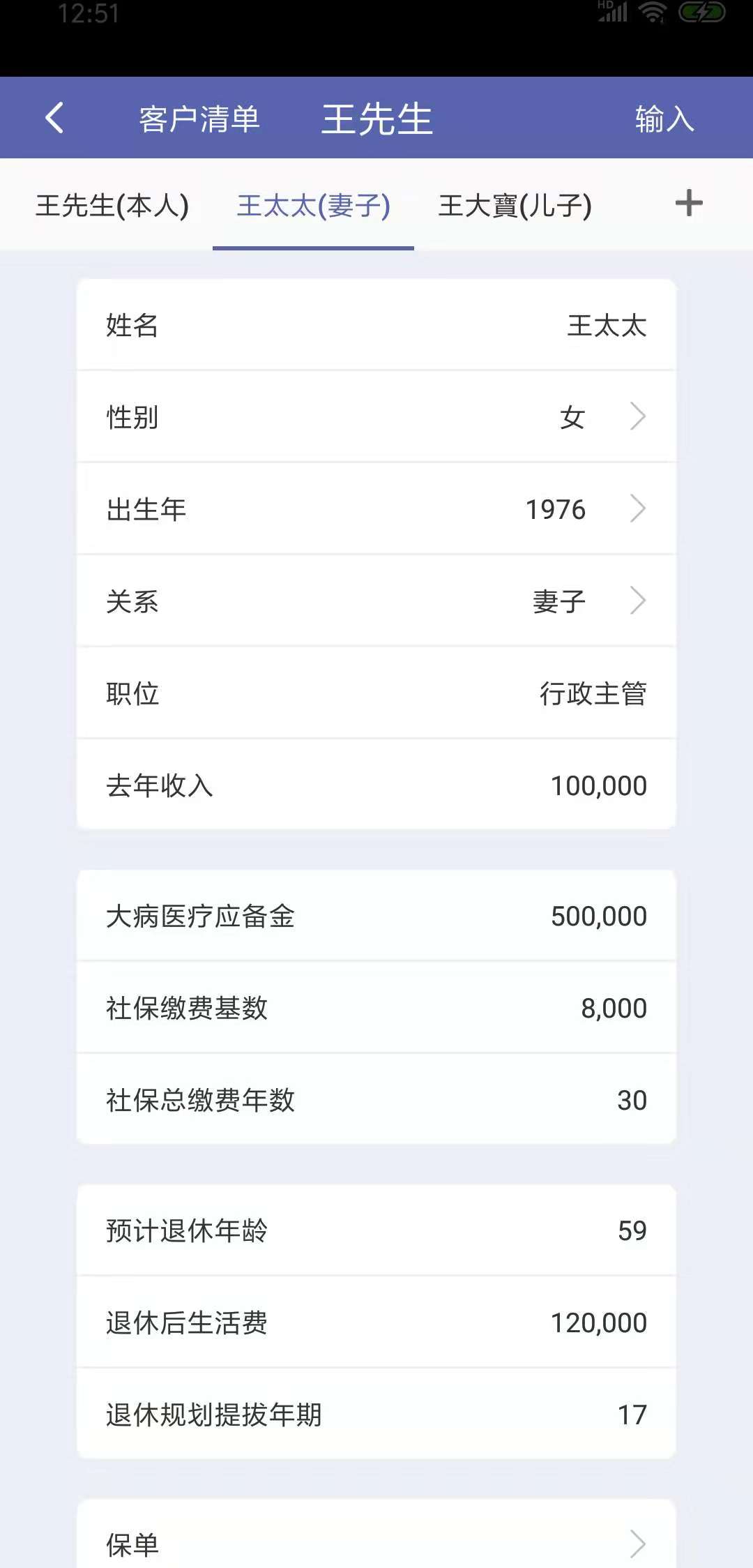The image size is (753, 1568).
Task: Click 客户清单 to return to client list
Action: point(199,119)
